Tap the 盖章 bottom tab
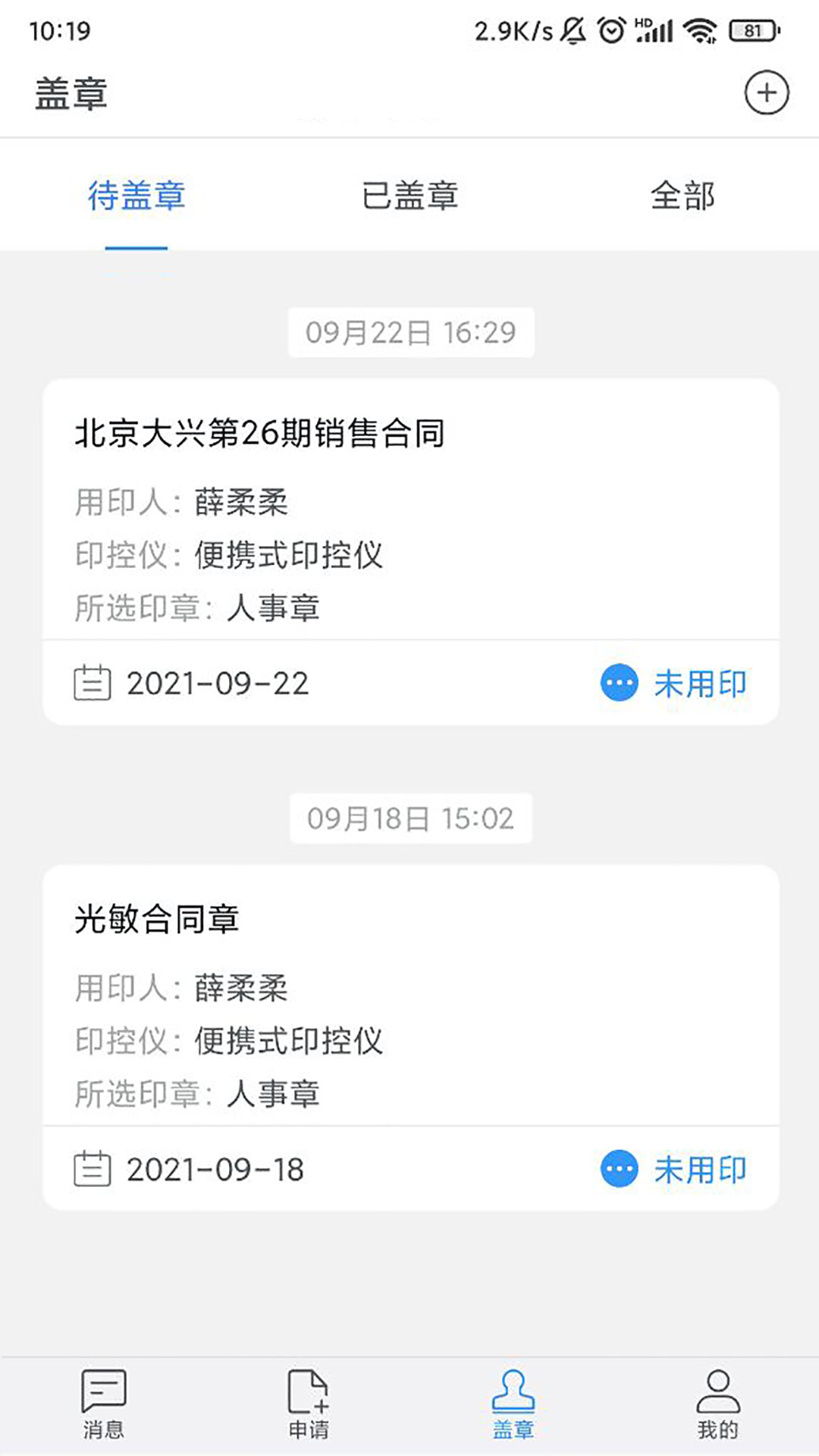The image size is (819, 1456). click(x=513, y=1404)
